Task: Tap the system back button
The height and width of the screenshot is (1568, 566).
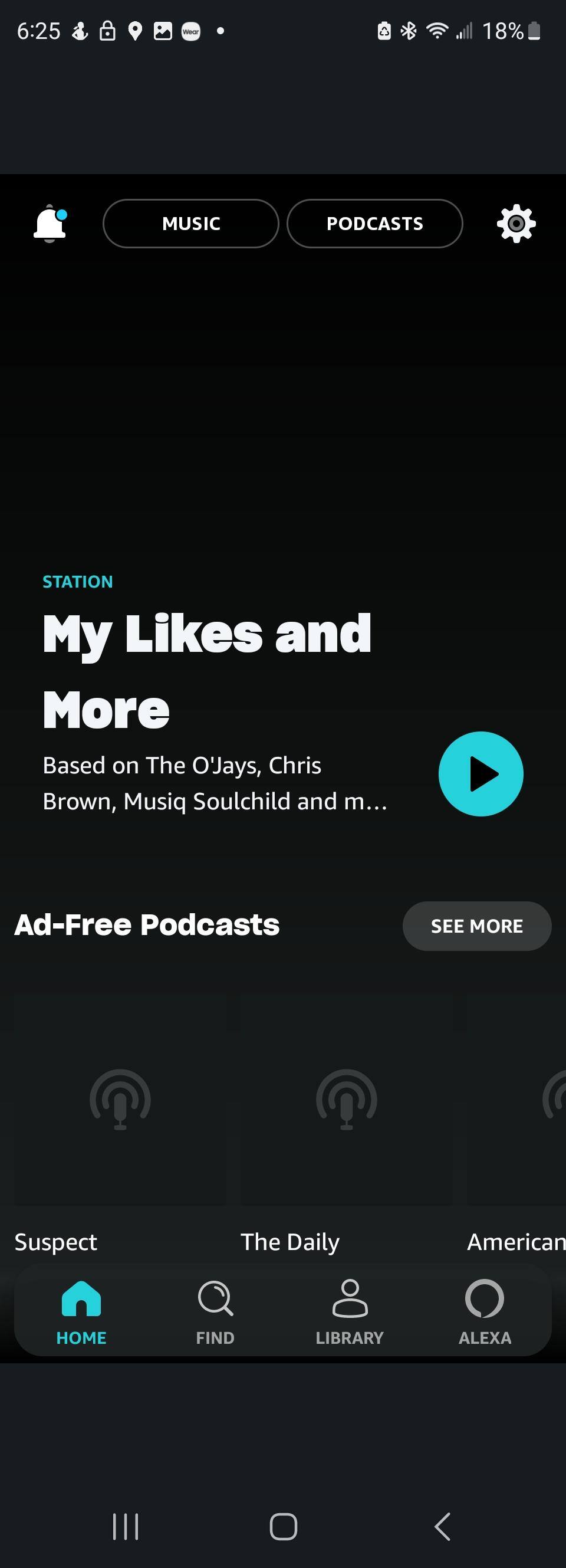Action: coord(442,1527)
